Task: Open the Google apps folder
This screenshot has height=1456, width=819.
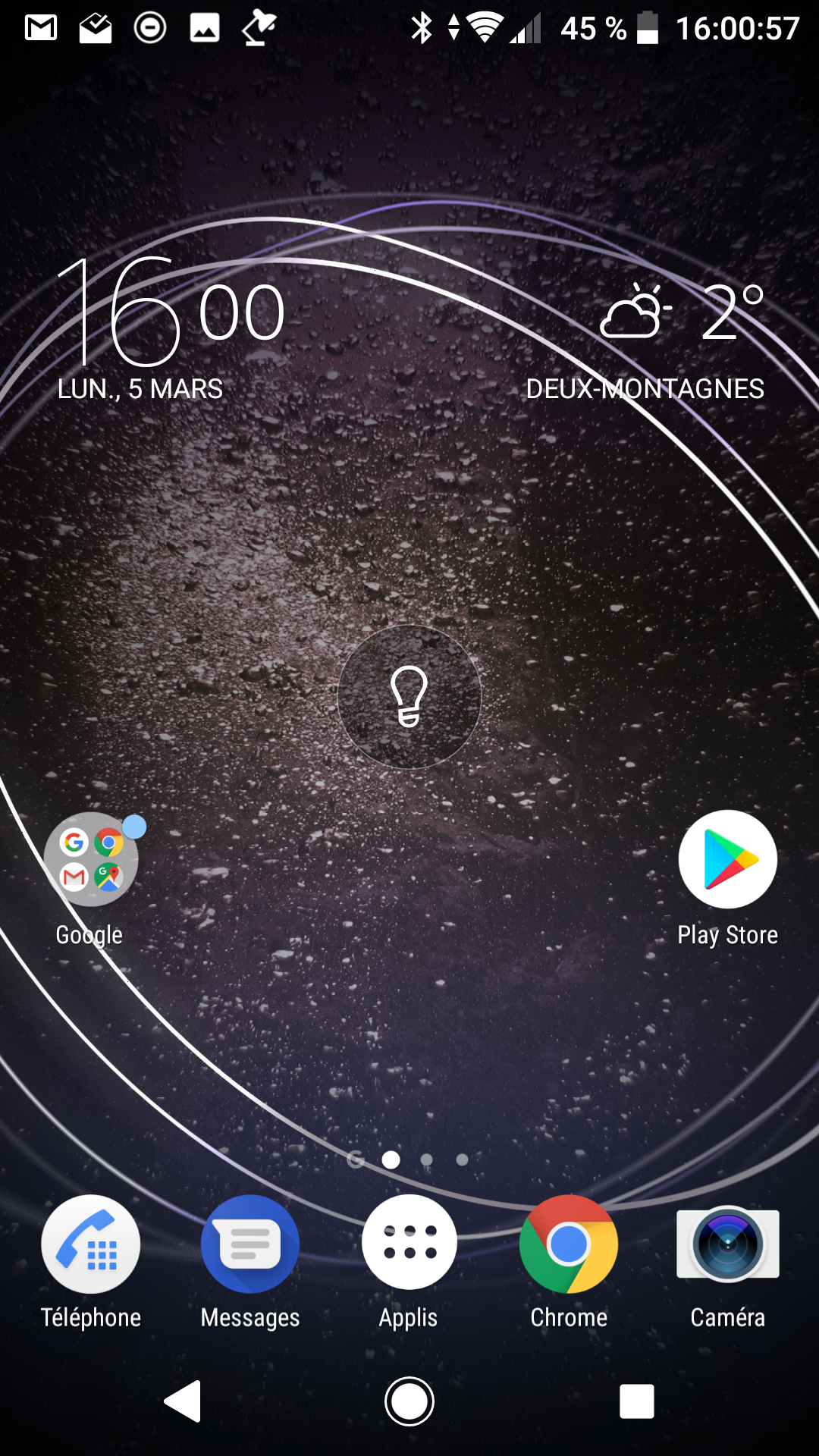Action: click(91, 860)
